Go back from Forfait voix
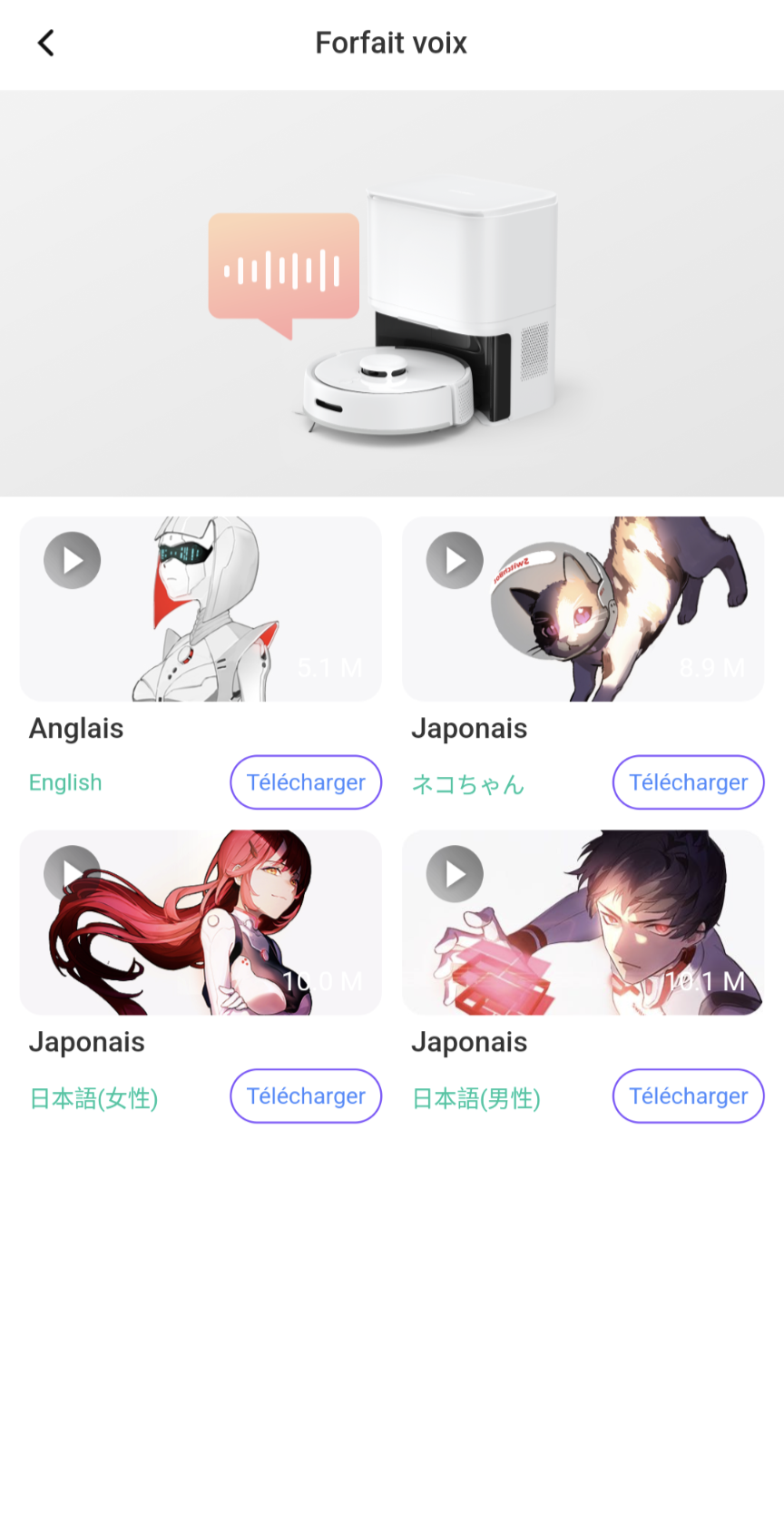Image resolution: width=784 pixels, height=1523 pixels. click(46, 43)
